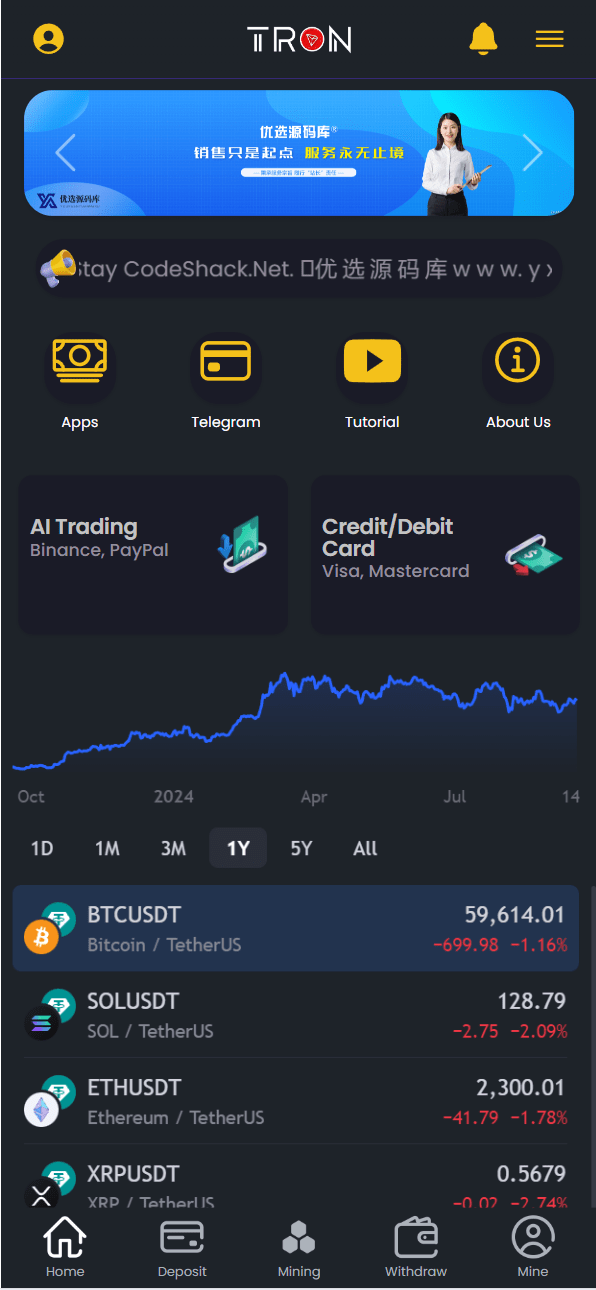
Task: Open the Telegram shortcut
Action: pyautogui.click(x=226, y=382)
